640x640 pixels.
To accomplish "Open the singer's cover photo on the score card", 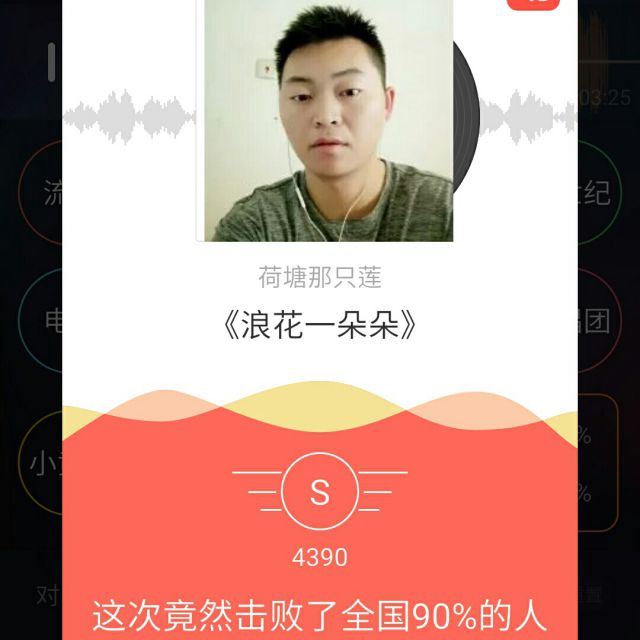I will pos(325,120).
